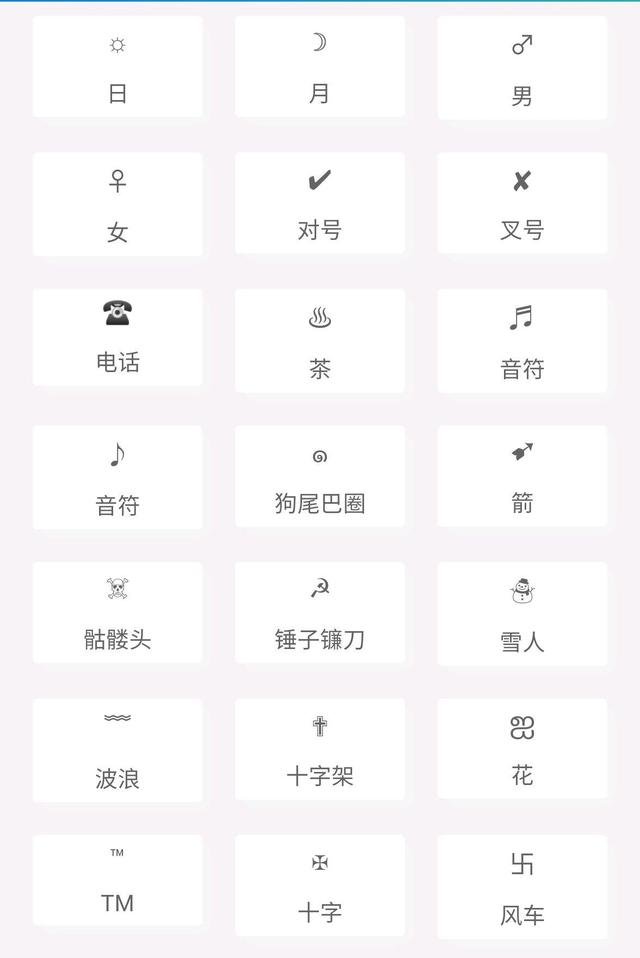Select the 风车 windmill symbol card
The width and height of the screenshot is (640, 958).
click(x=522, y=888)
